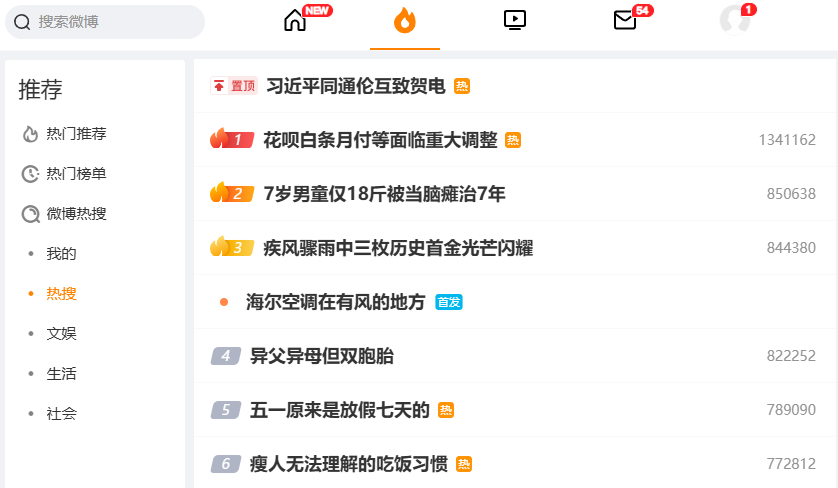Choose the 文娱 category
Viewport: 838px width, 488px height.
click(x=61, y=334)
